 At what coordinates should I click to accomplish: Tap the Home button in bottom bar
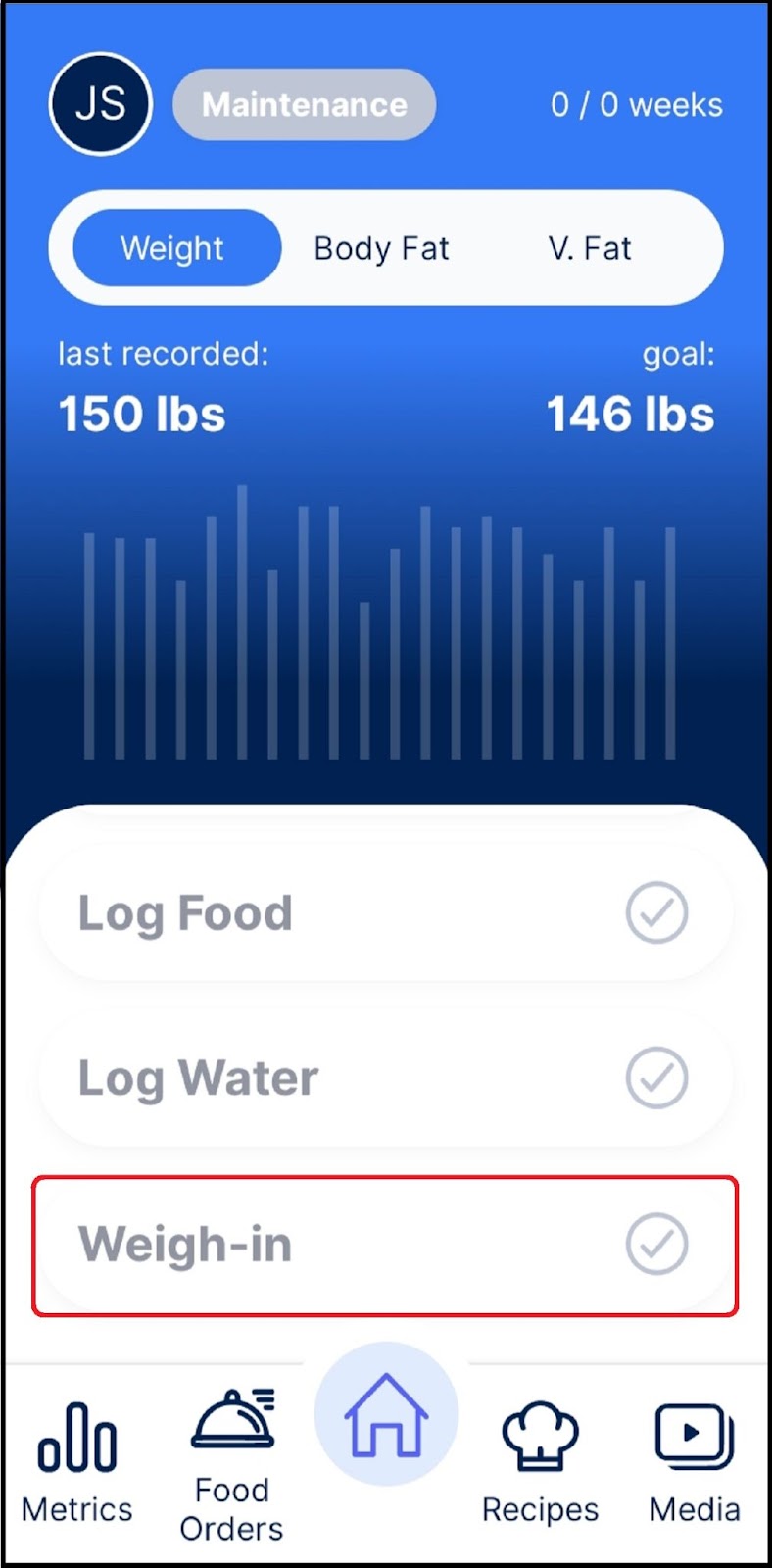[x=386, y=1414]
